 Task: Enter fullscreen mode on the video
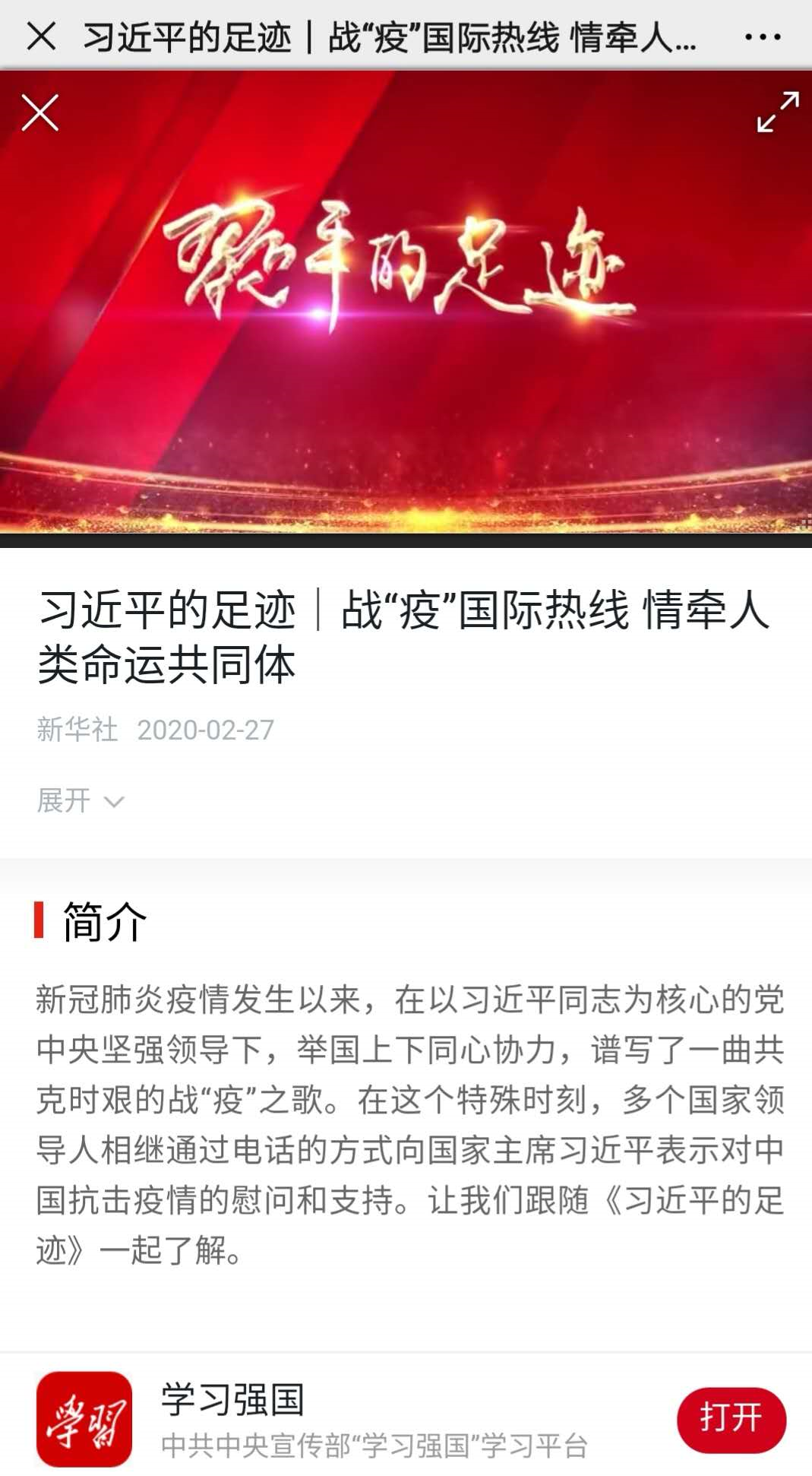(x=776, y=114)
